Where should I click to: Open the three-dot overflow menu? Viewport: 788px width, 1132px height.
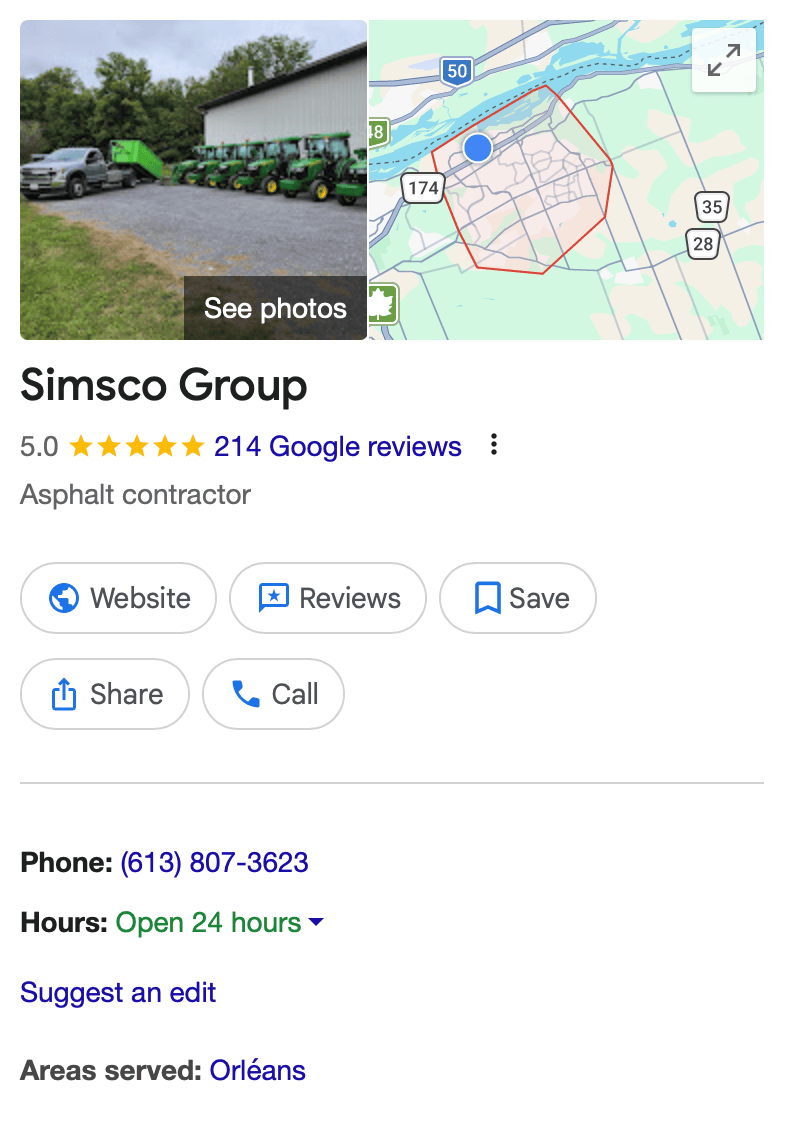493,445
